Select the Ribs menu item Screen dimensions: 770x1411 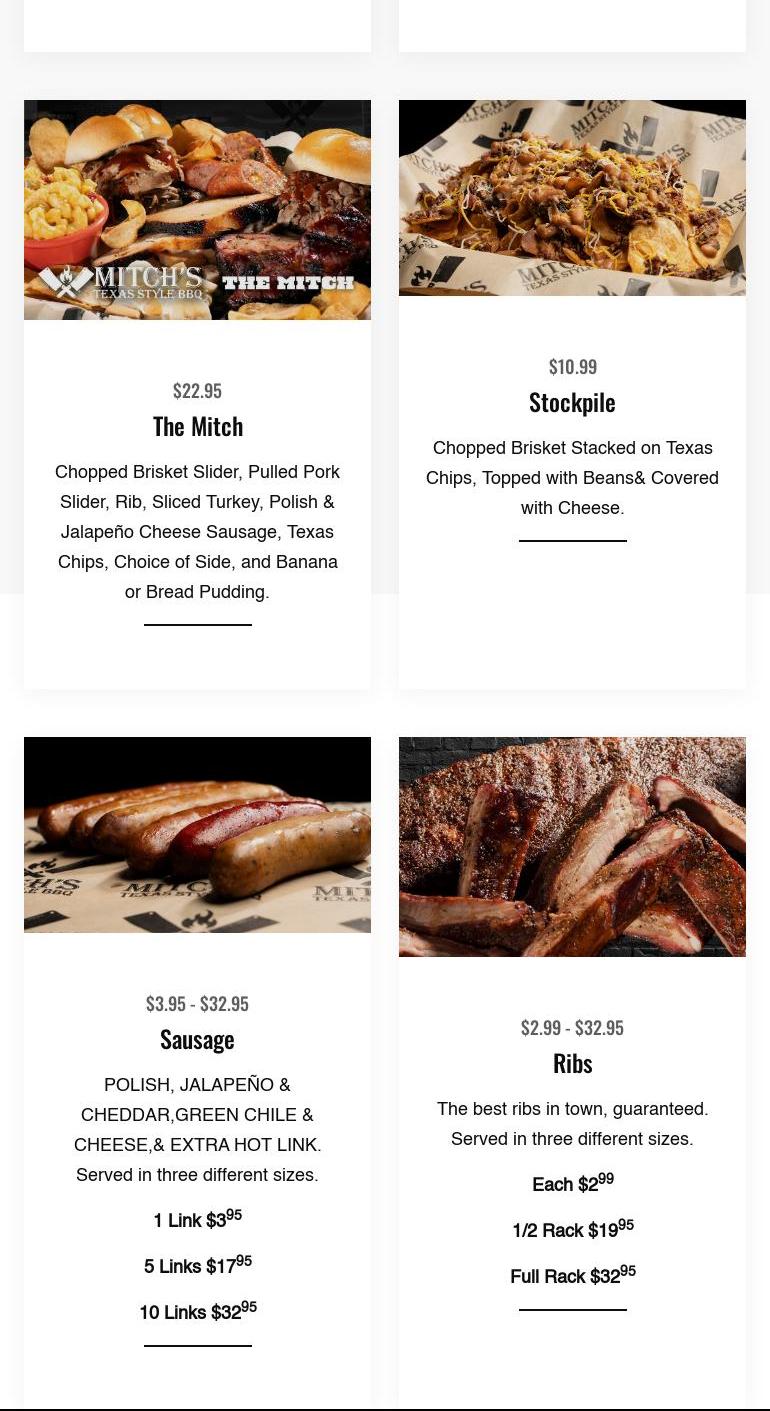pyautogui.click(x=572, y=1063)
